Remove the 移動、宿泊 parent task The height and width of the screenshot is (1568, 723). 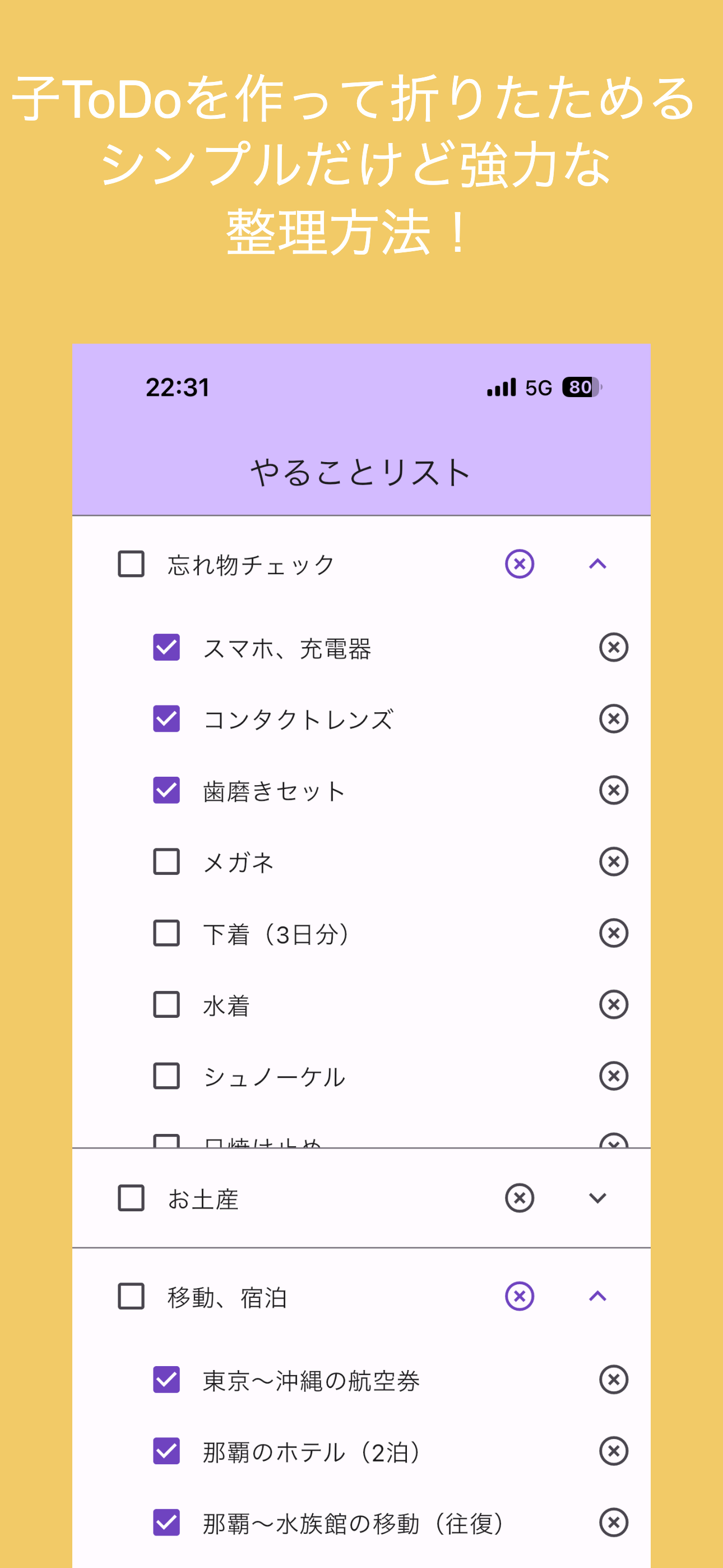(518, 1296)
